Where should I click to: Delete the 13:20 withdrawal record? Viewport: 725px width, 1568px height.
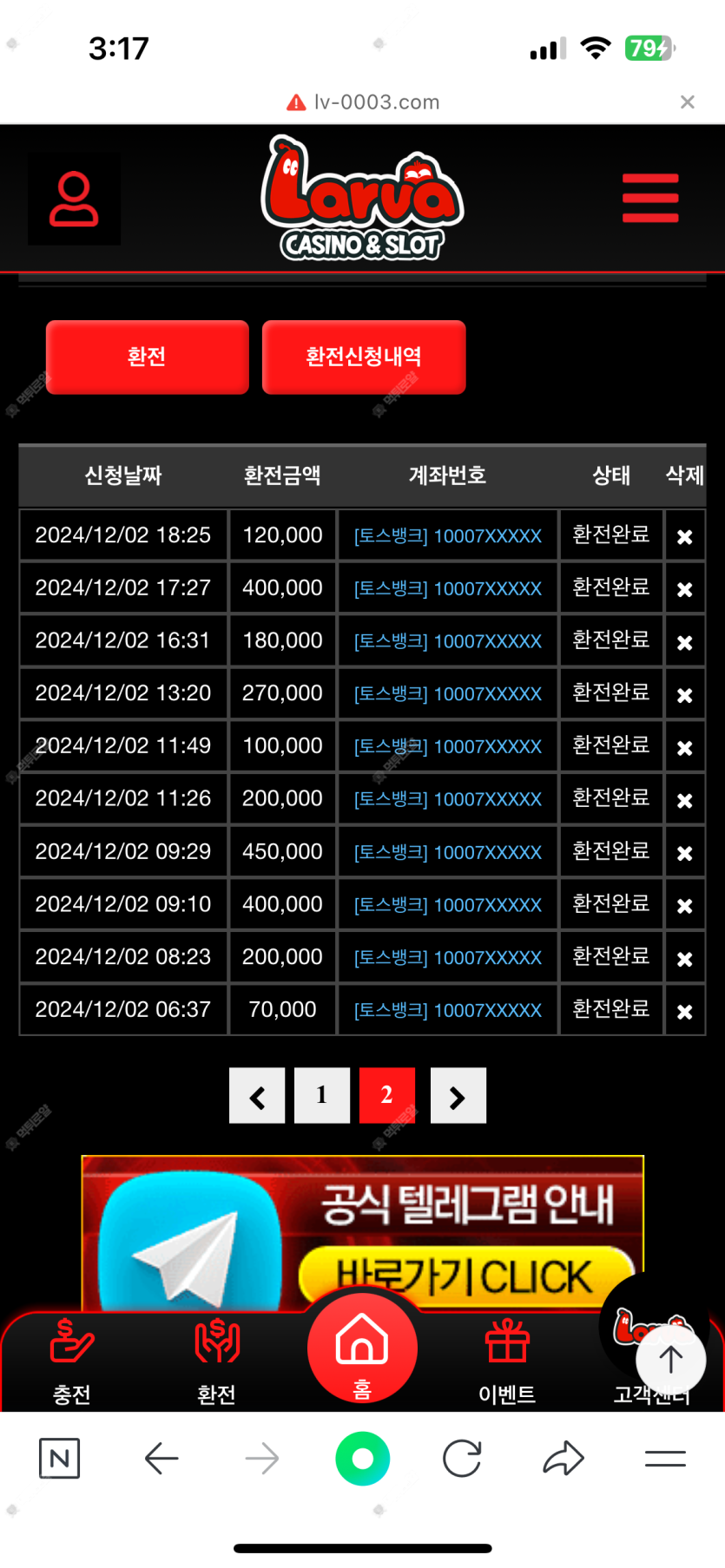tap(685, 694)
